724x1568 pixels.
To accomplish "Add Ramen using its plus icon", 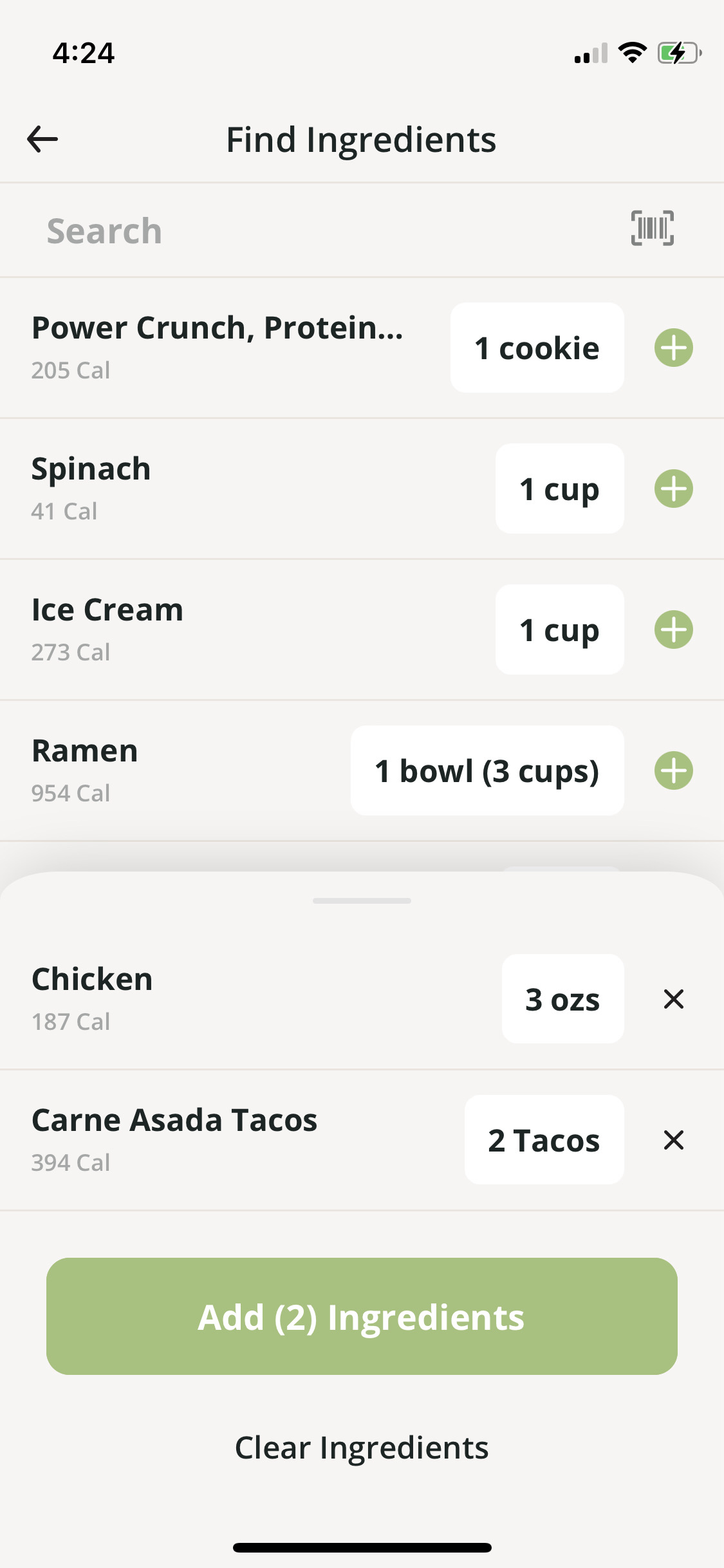I will coord(674,770).
